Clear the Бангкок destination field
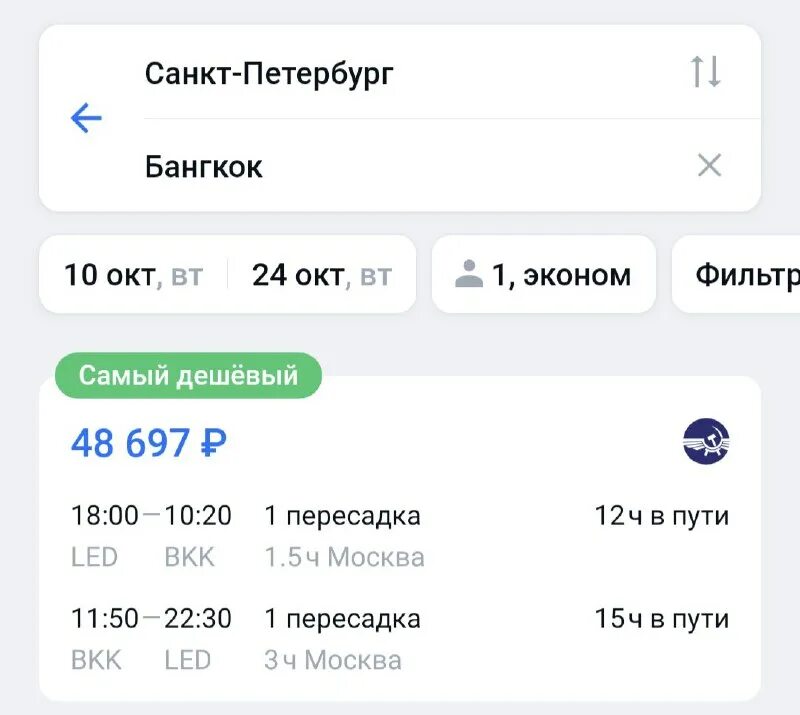 709,165
